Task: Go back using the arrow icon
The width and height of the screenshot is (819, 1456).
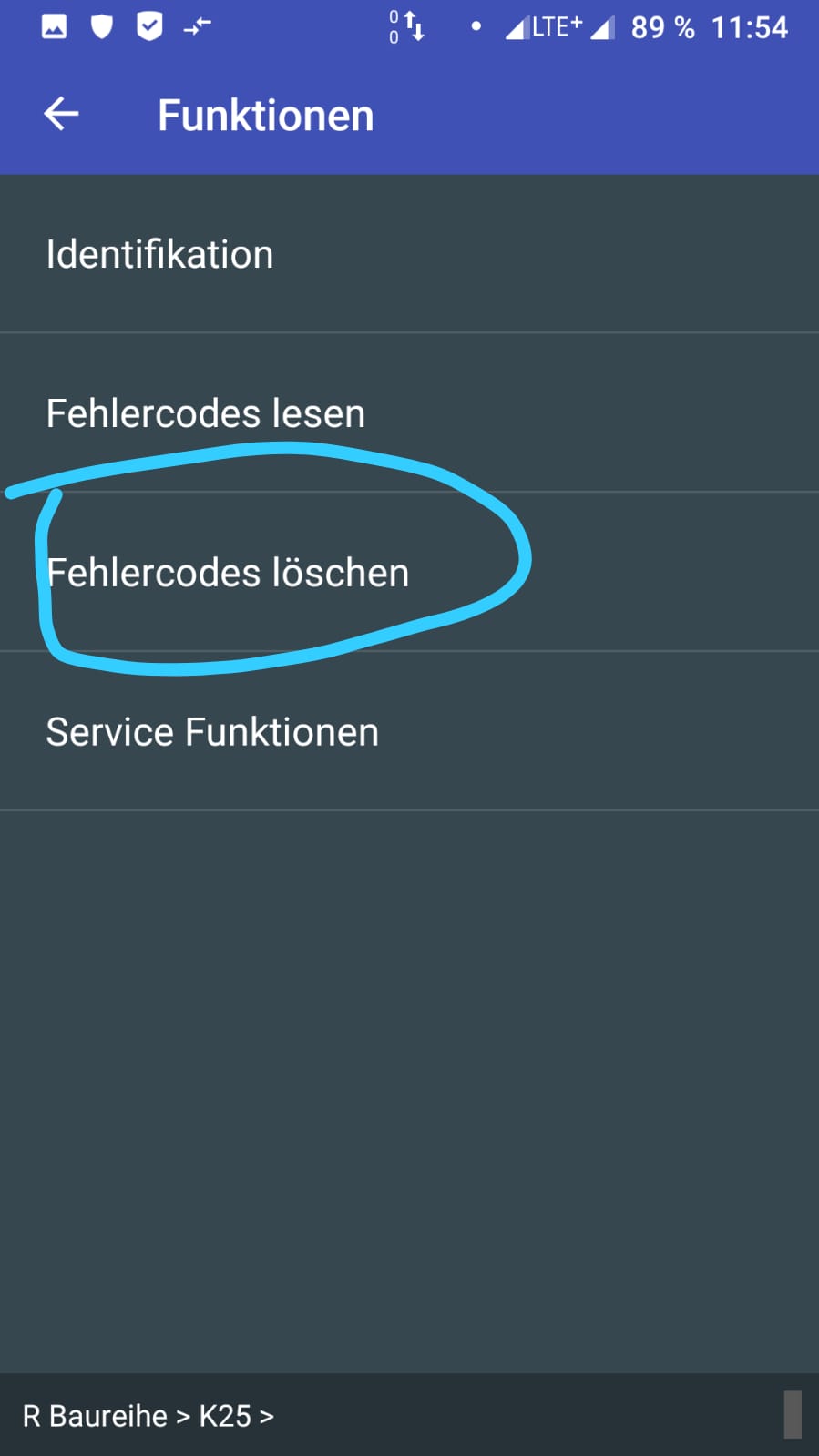Action: [x=61, y=114]
